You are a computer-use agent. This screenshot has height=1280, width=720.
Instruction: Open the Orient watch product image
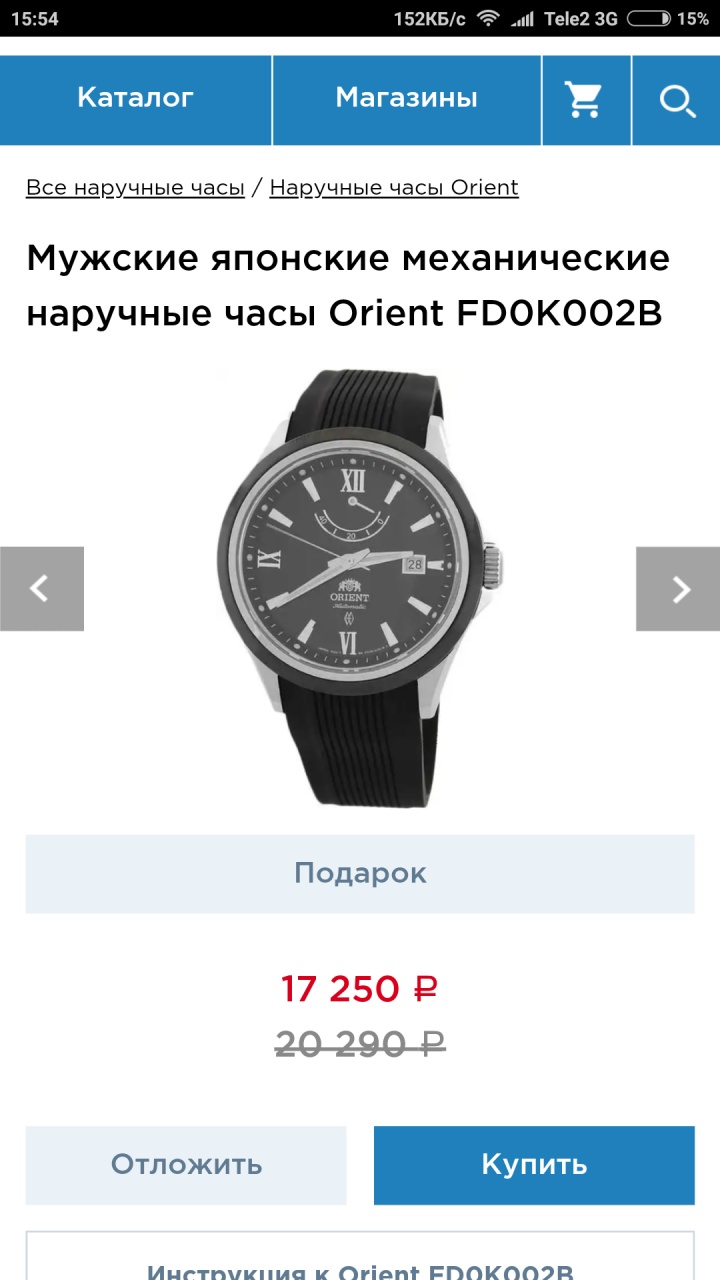click(x=358, y=588)
